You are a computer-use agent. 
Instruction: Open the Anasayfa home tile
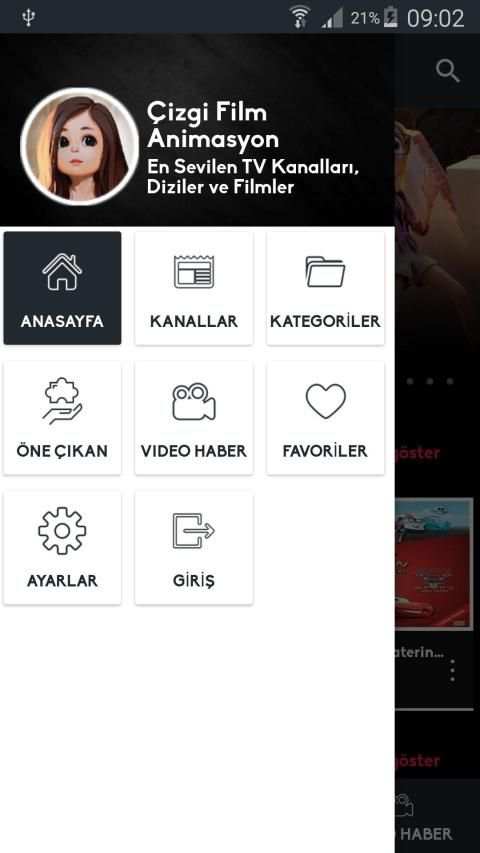(62, 288)
